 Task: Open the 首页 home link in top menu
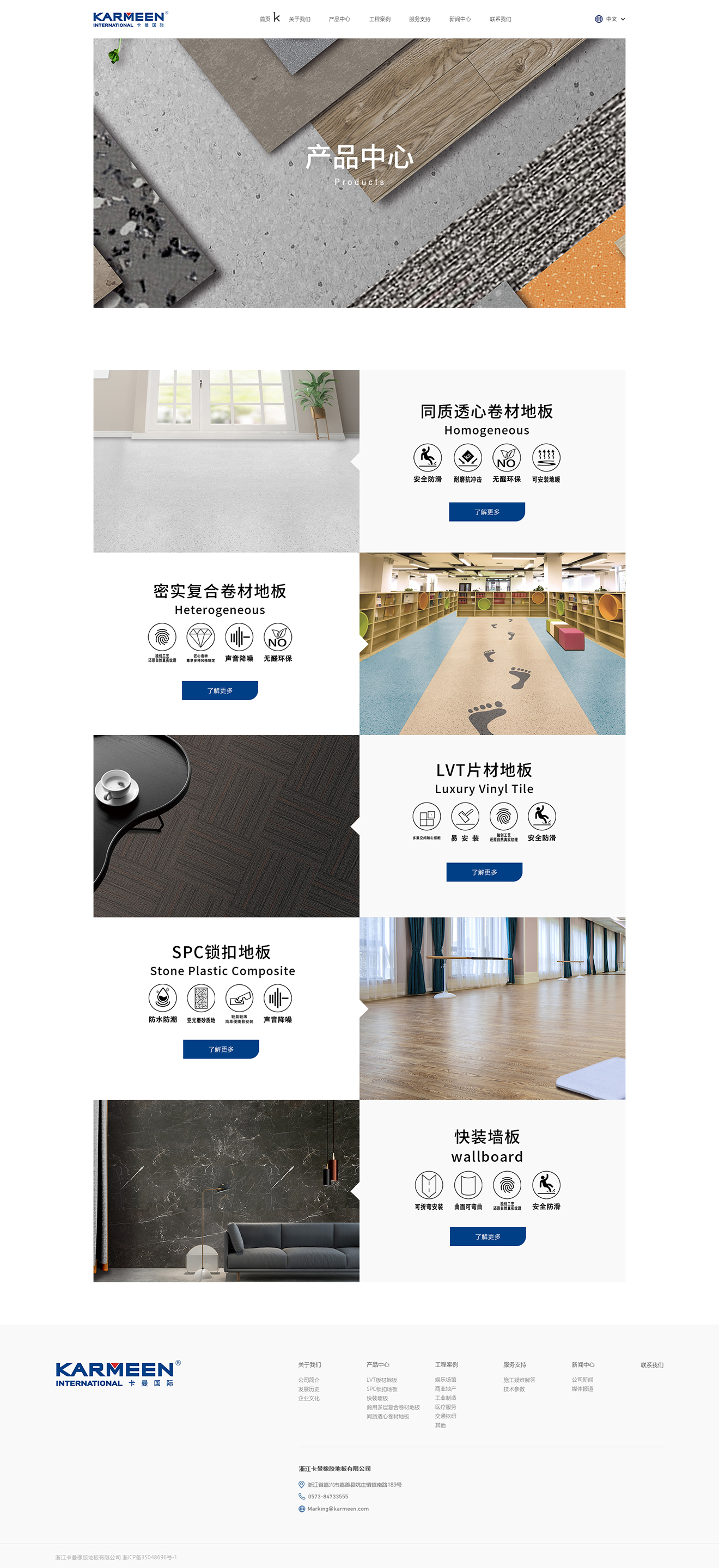[x=265, y=19]
